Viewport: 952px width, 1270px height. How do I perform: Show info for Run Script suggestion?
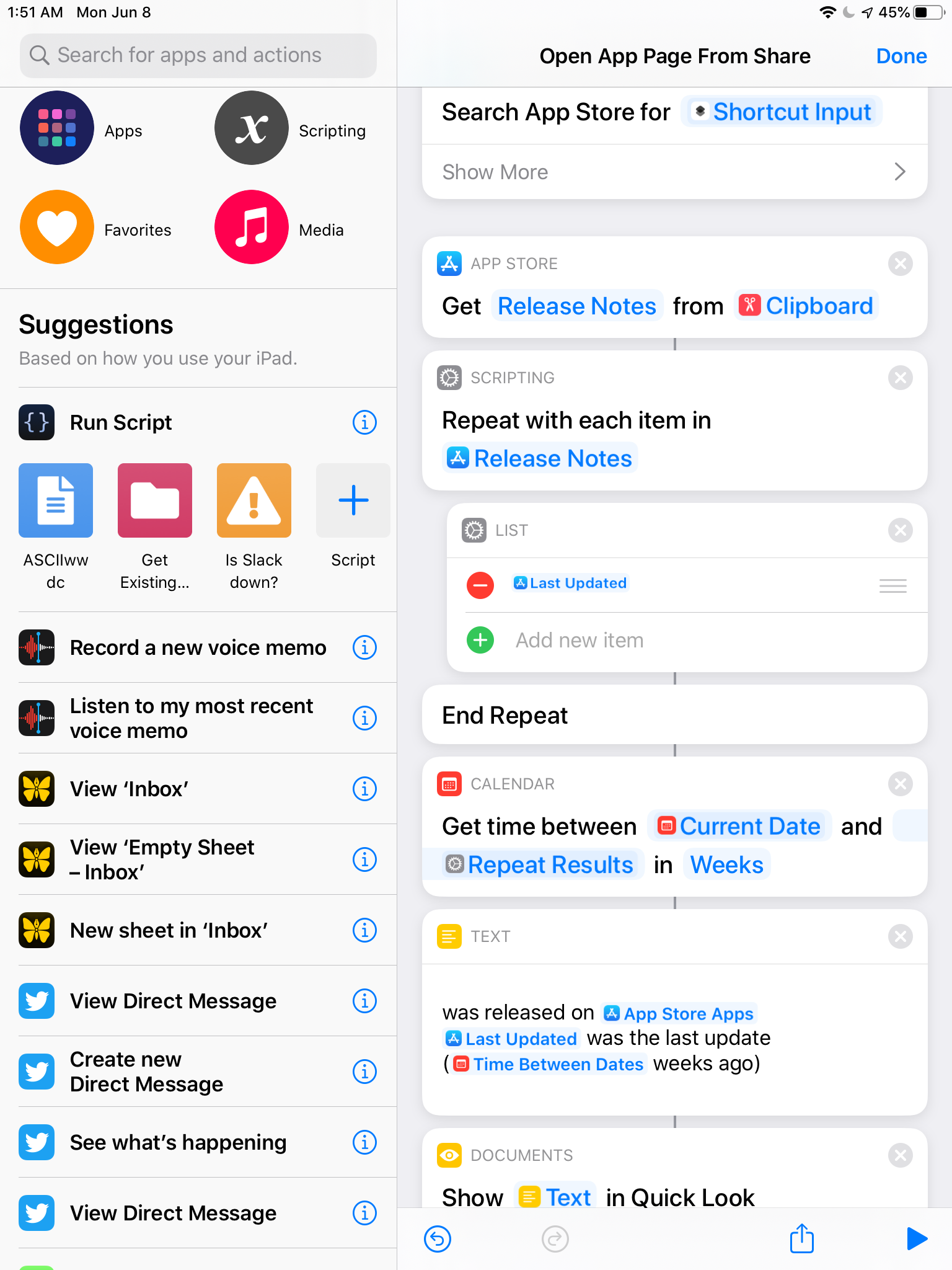click(364, 423)
